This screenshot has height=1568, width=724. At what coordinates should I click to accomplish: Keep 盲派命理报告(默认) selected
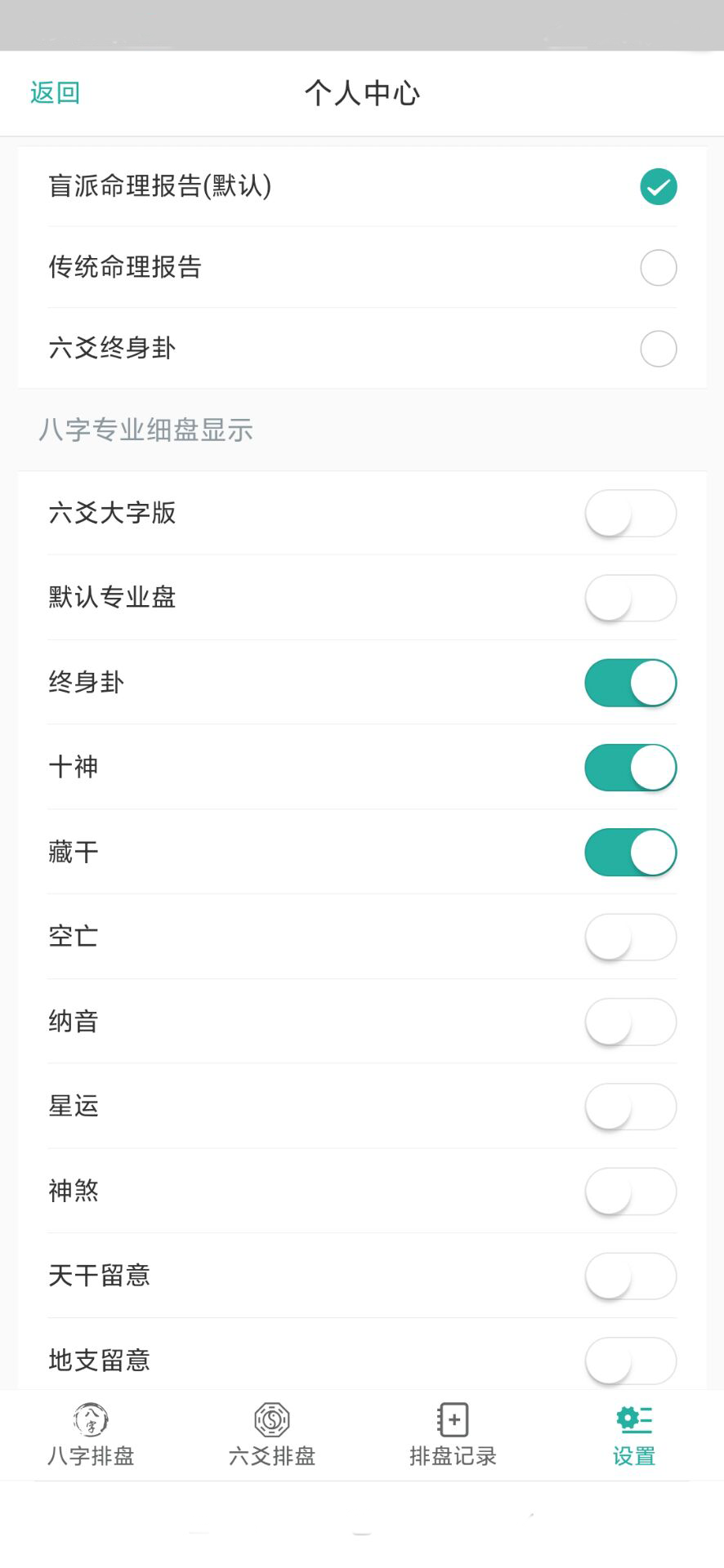pyautogui.click(x=658, y=186)
